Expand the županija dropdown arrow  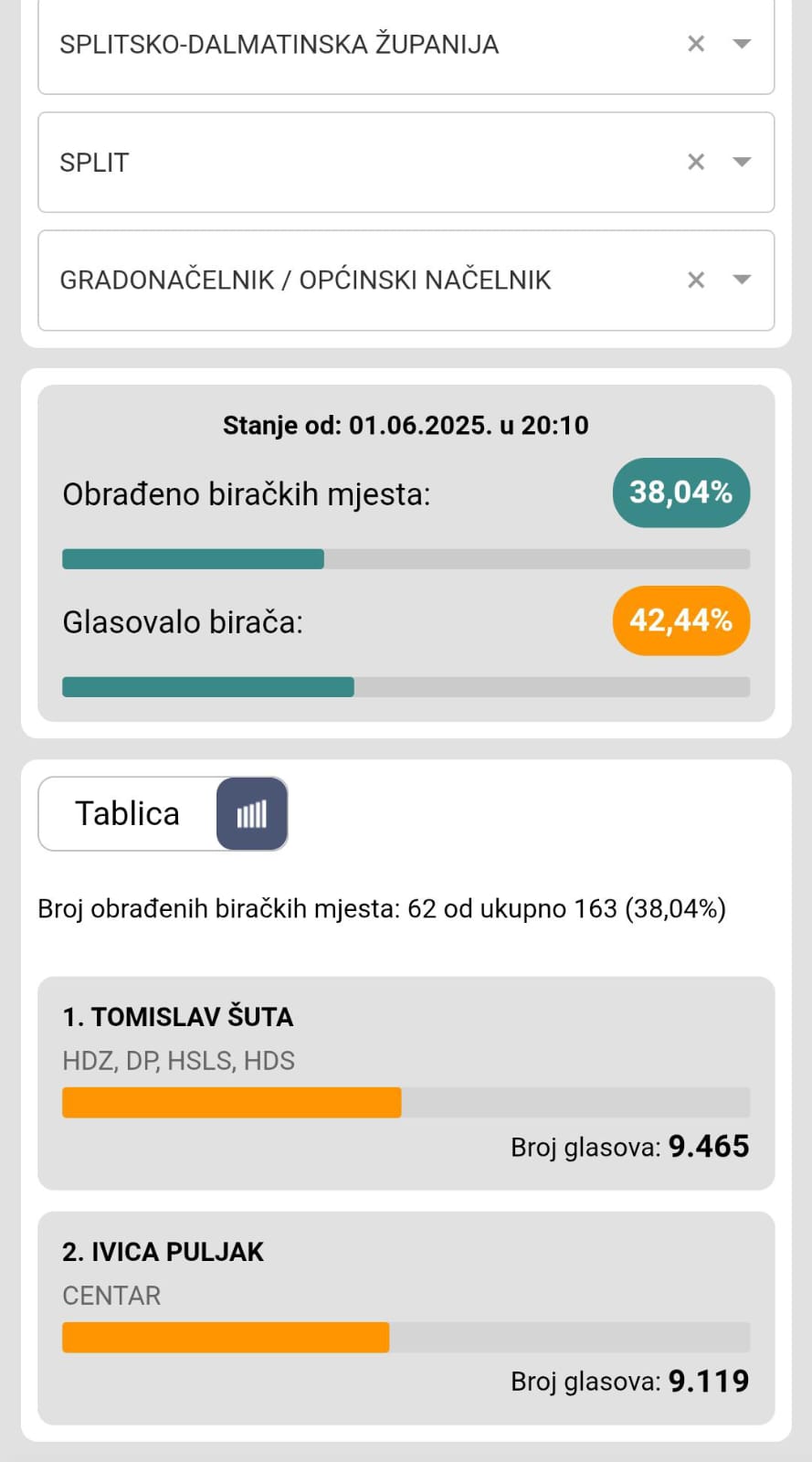(x=742, y=44)
